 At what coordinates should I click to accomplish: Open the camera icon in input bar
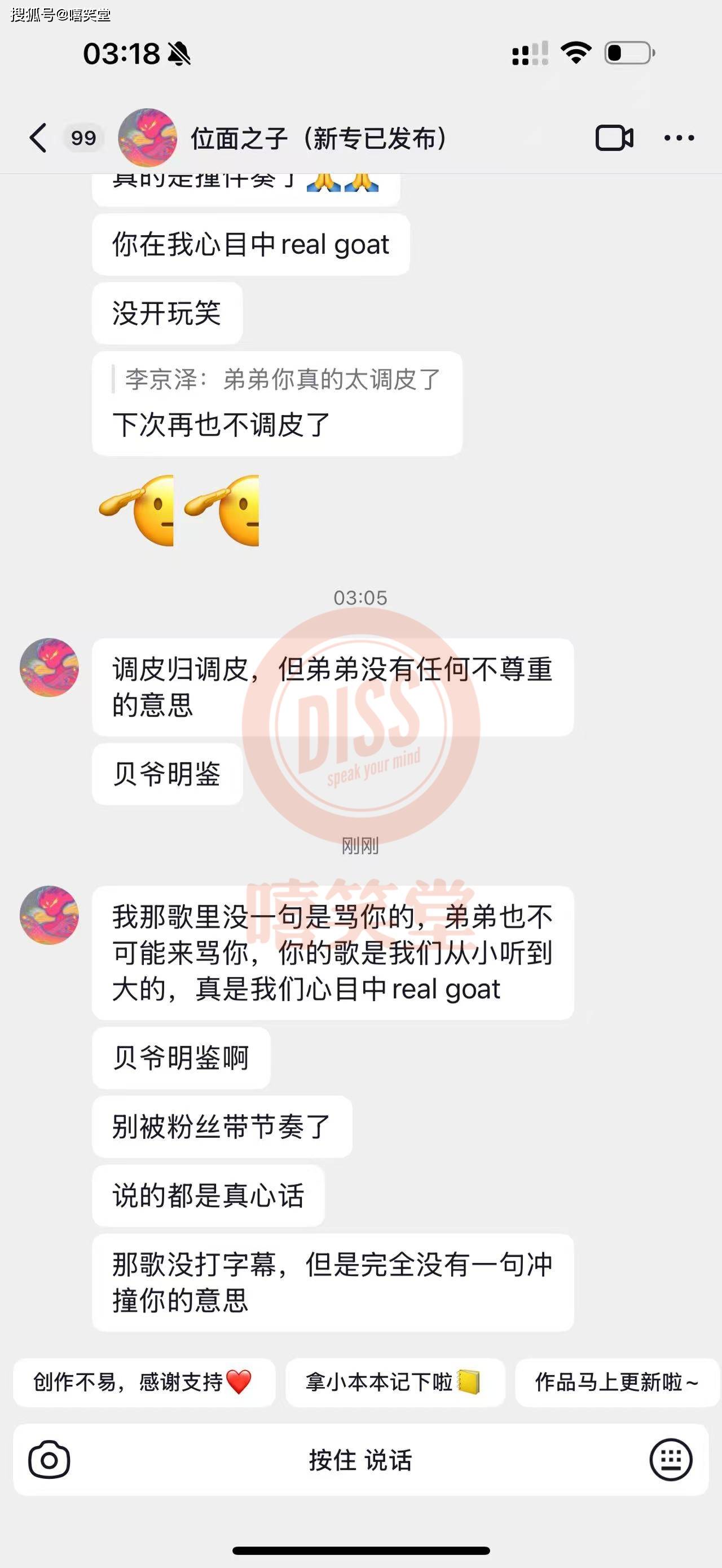(49, 1460)
